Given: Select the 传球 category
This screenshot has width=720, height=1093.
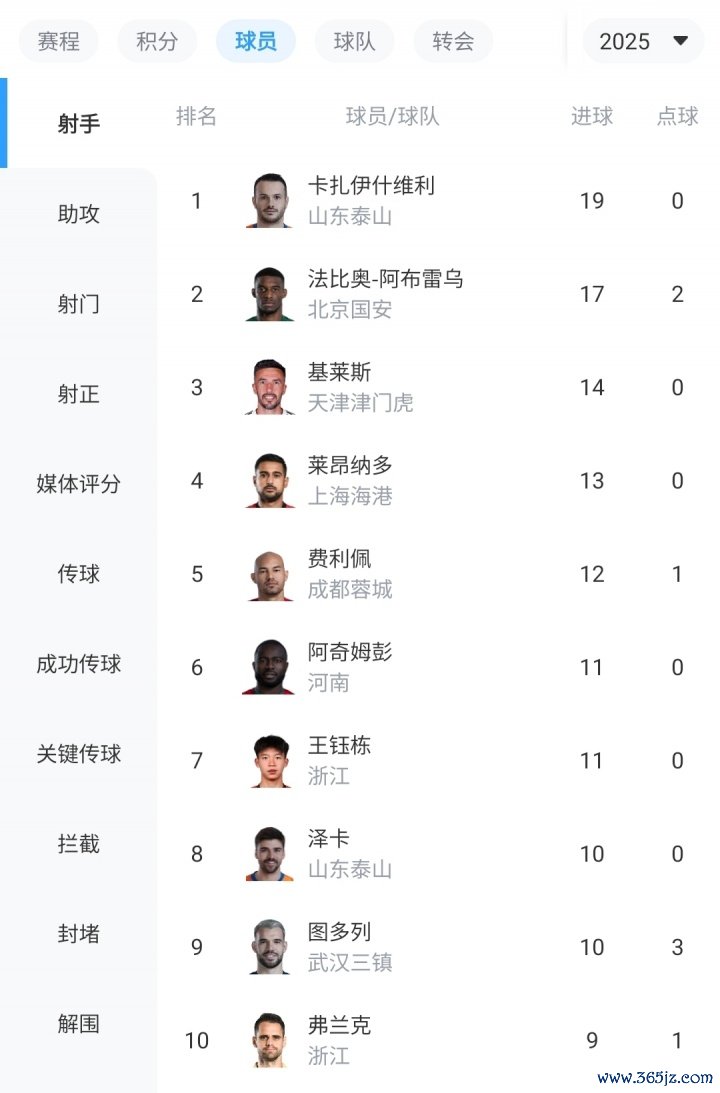Looking at the screenshot, I should pyautogui.click(x=78, y=574).
